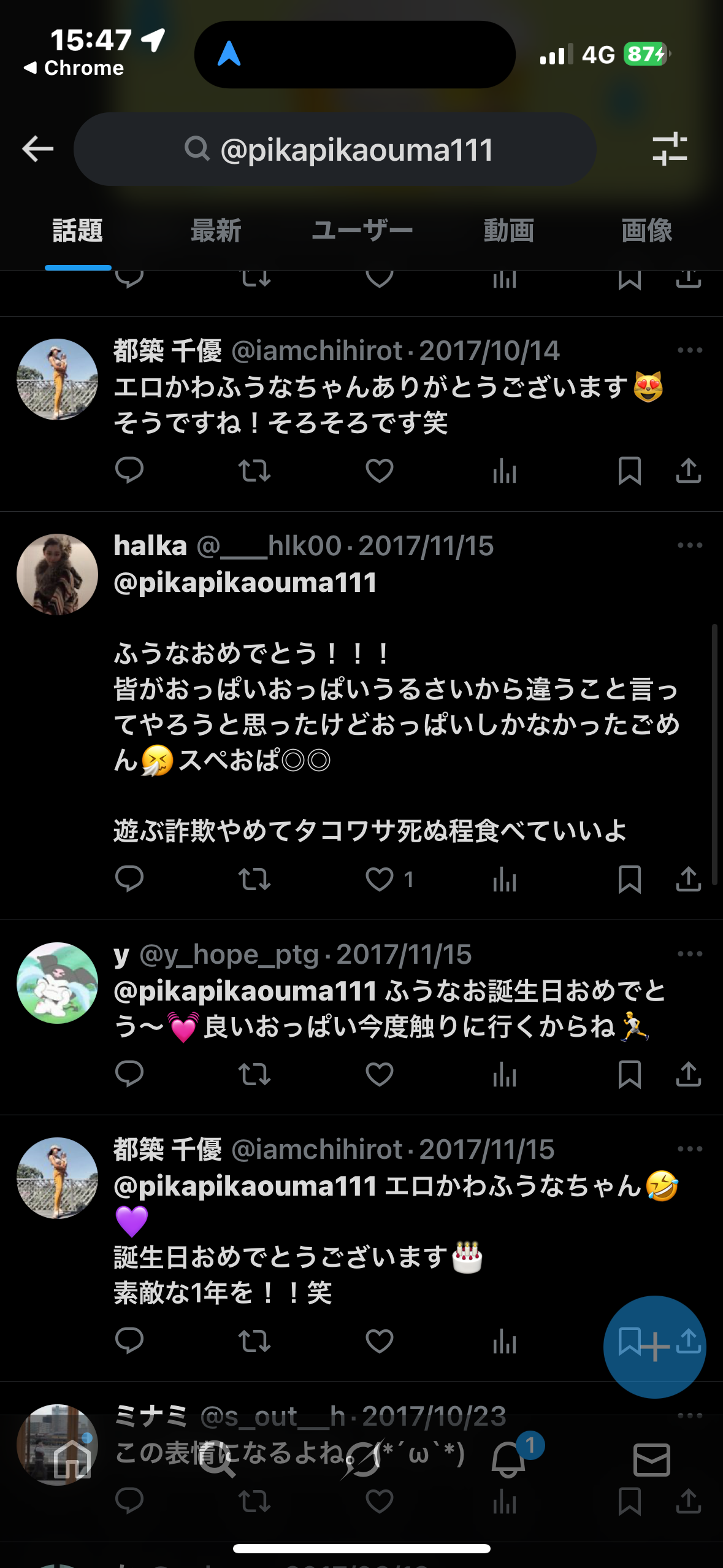Image resolution: width=723 pixels, height=1568 pixels.
Task: Bookmark halka's tweet
Action: 629,880
